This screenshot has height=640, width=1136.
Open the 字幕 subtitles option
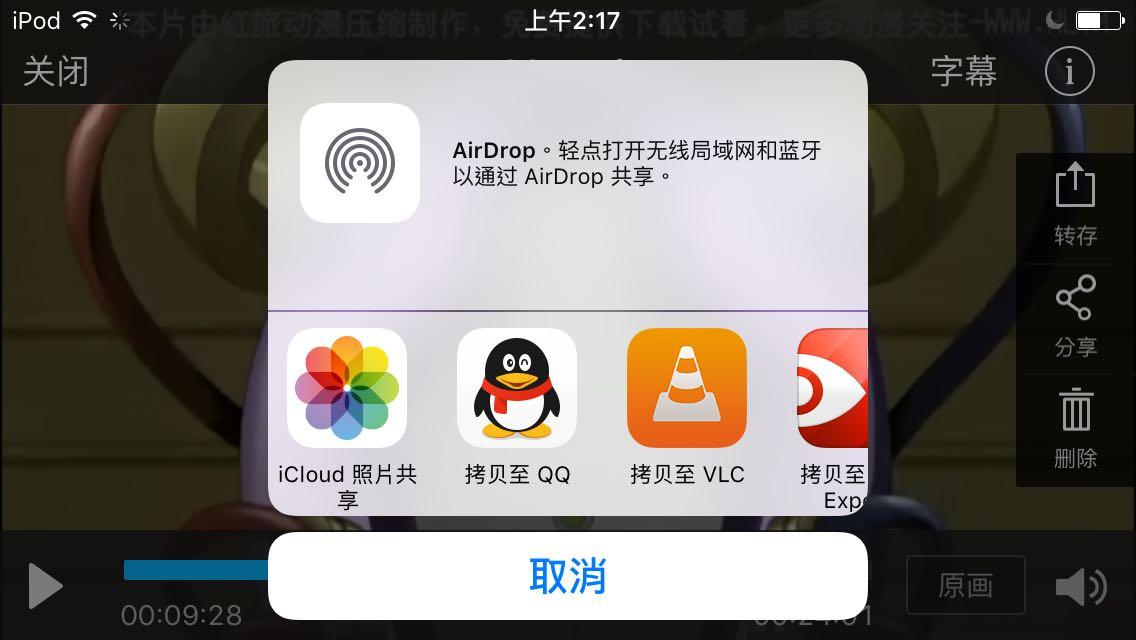pyautogui.click(x=963, y=72)
